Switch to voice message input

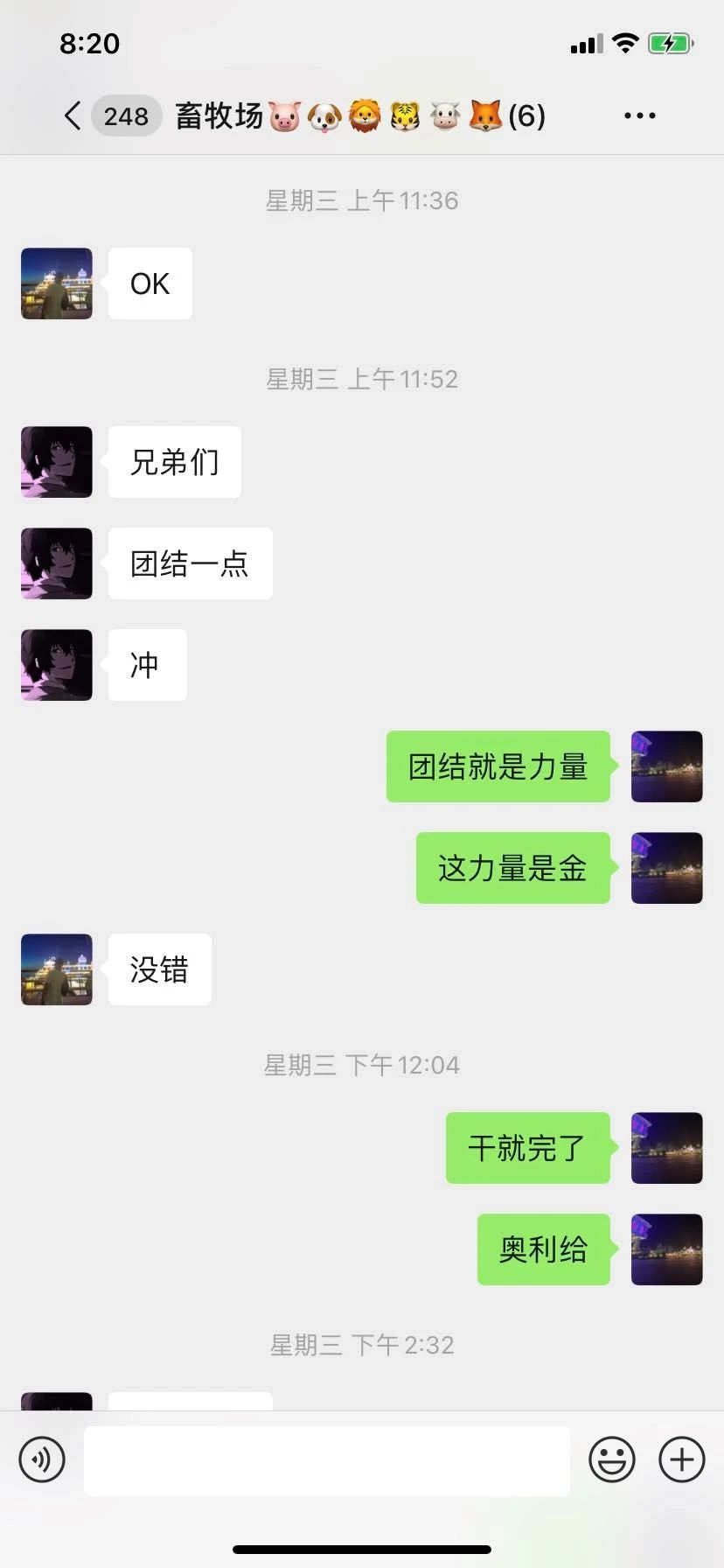coord(42,1459)
